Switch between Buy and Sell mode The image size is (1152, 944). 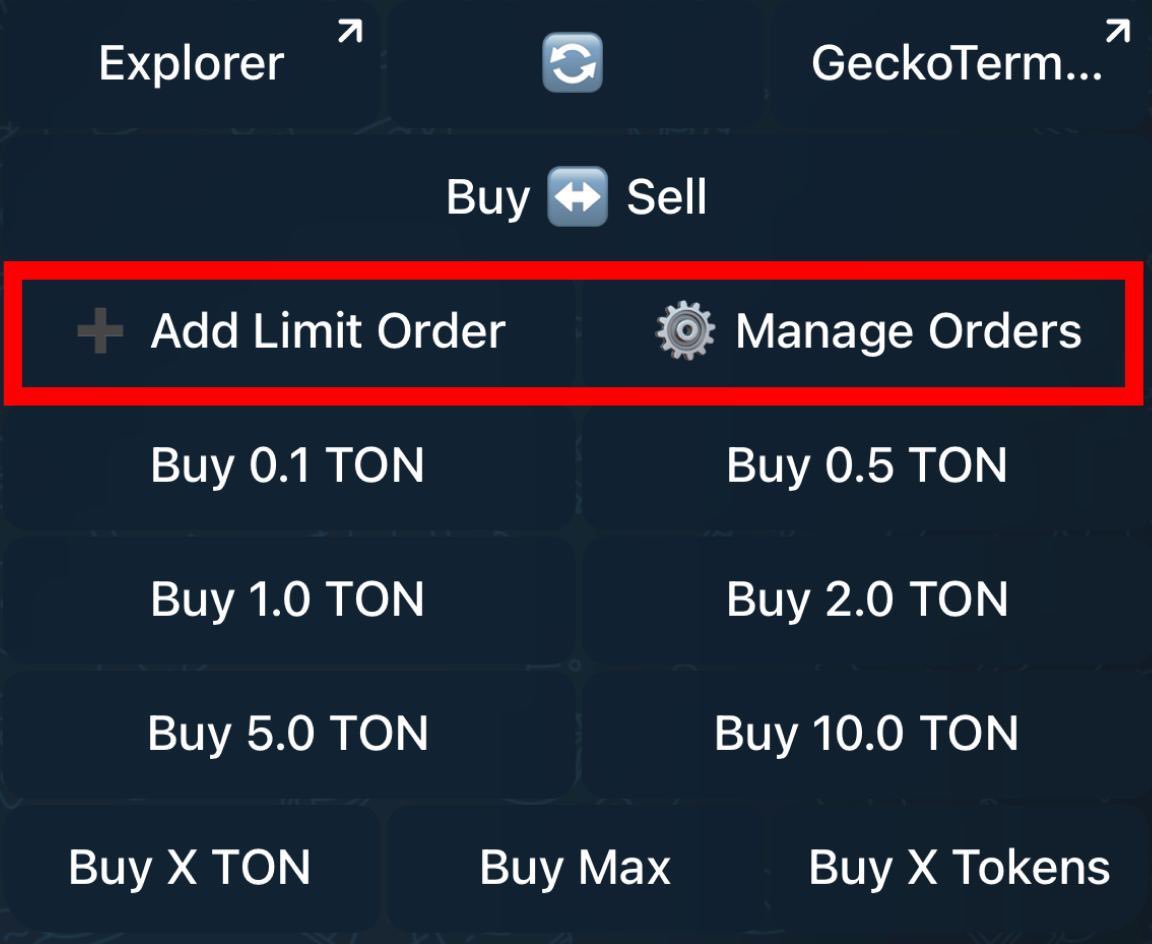[x=576, y=197]
